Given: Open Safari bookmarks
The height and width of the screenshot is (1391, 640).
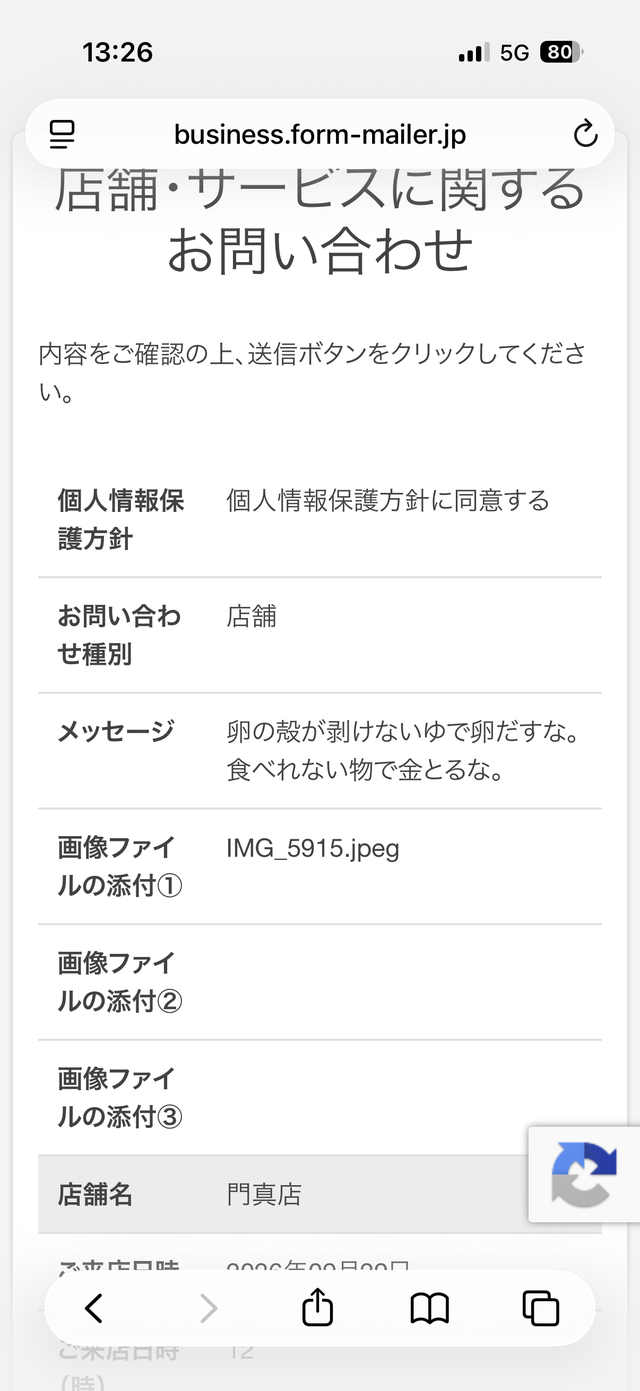Looking at the screenshot, I should [x=429, y=1308].
